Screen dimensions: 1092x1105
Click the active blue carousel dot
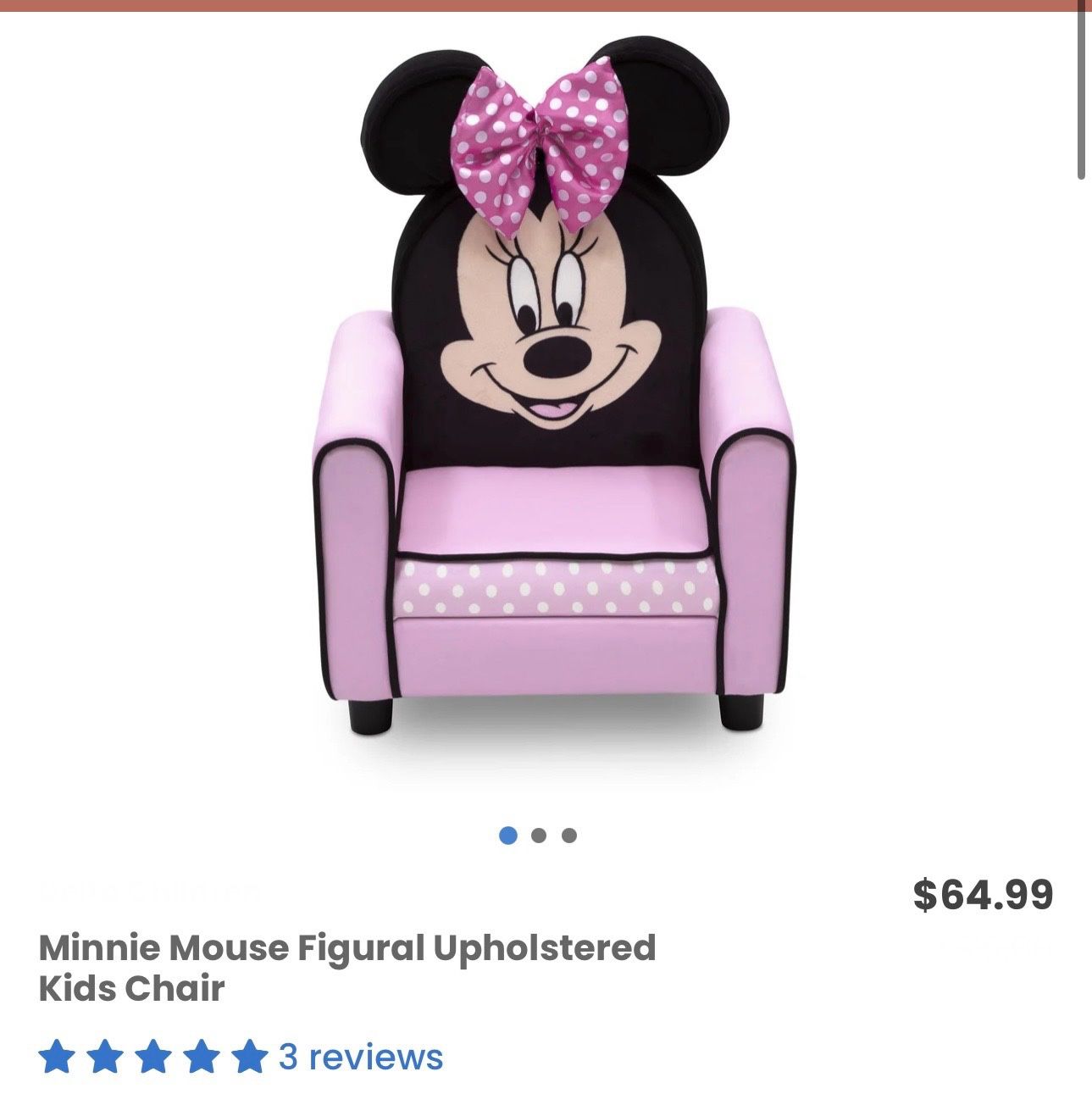click(x=508, y=836)
